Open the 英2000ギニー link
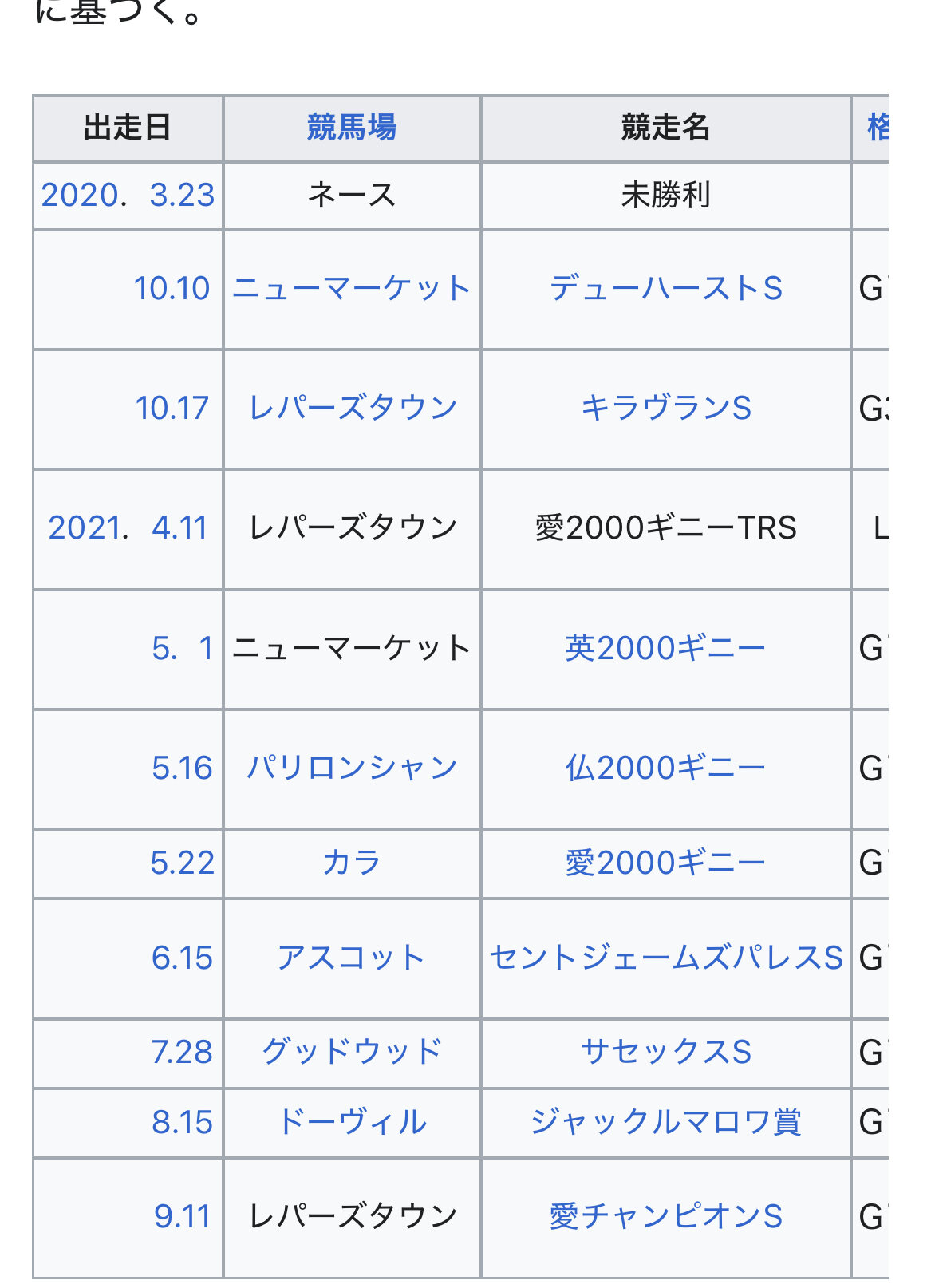This screenshot has width=927, height=1288. (666, 648)
